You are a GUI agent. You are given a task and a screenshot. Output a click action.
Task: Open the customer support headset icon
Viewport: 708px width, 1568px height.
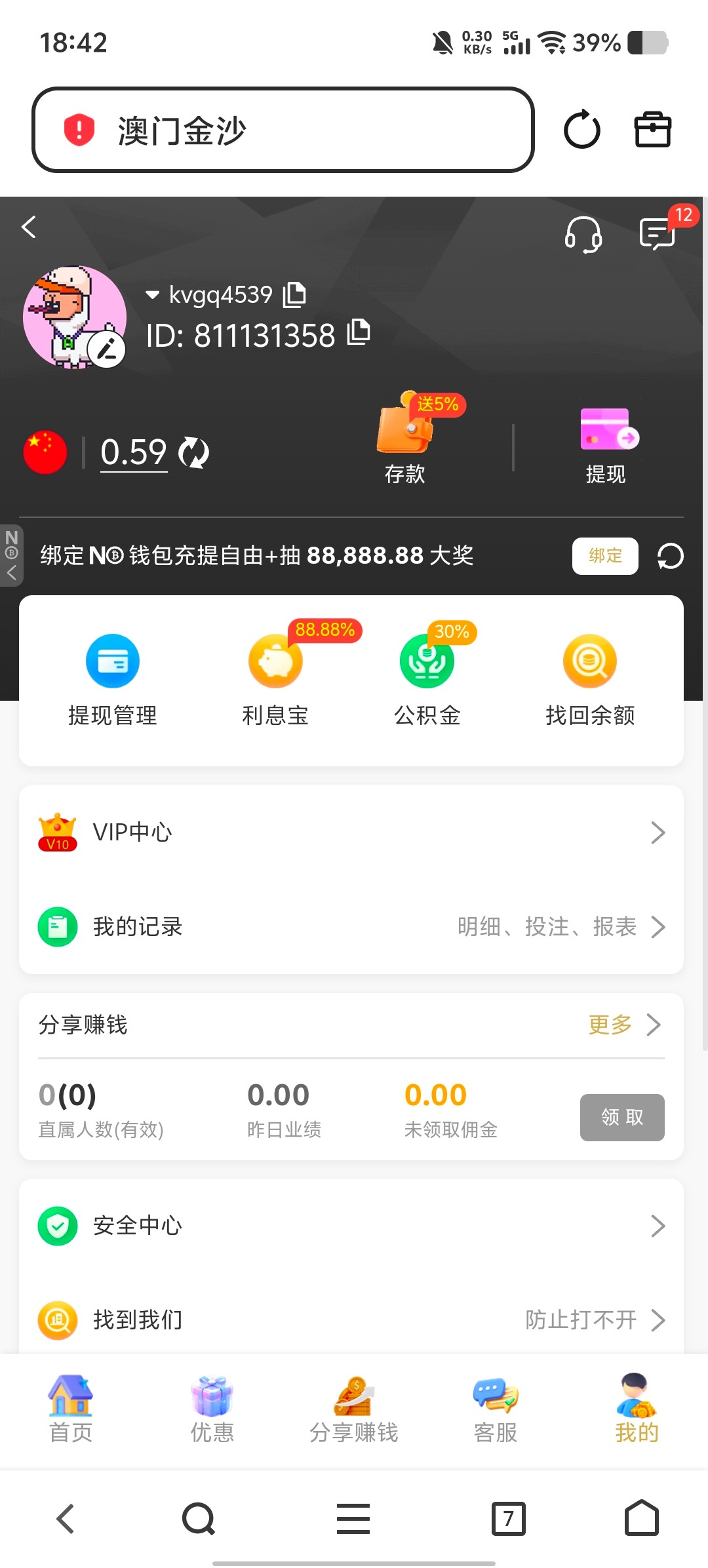[x=583, y=234]
